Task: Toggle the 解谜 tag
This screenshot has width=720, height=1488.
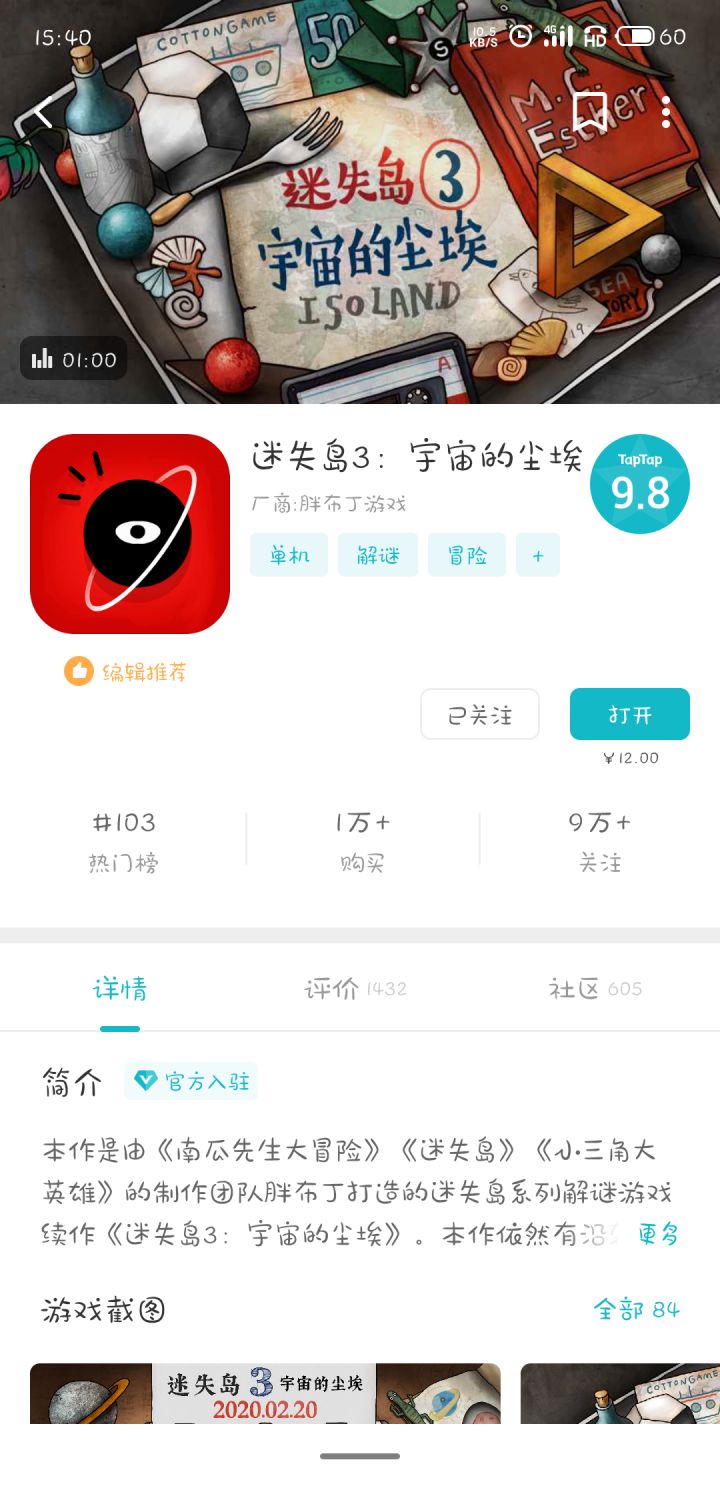Action: tap(377, 554)
